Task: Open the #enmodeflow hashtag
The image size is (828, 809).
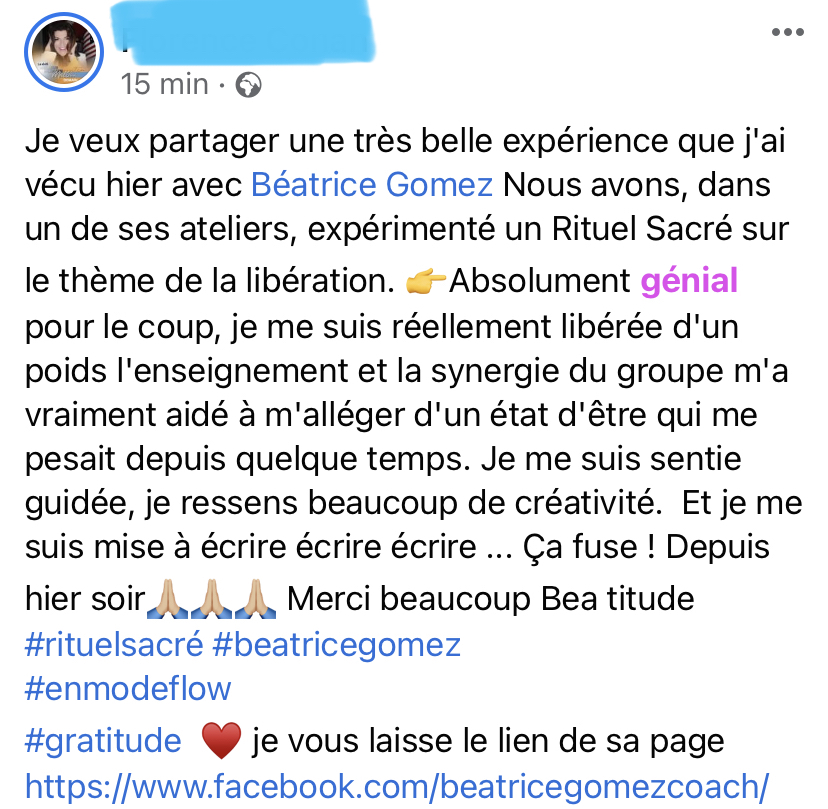Action: 127,688
